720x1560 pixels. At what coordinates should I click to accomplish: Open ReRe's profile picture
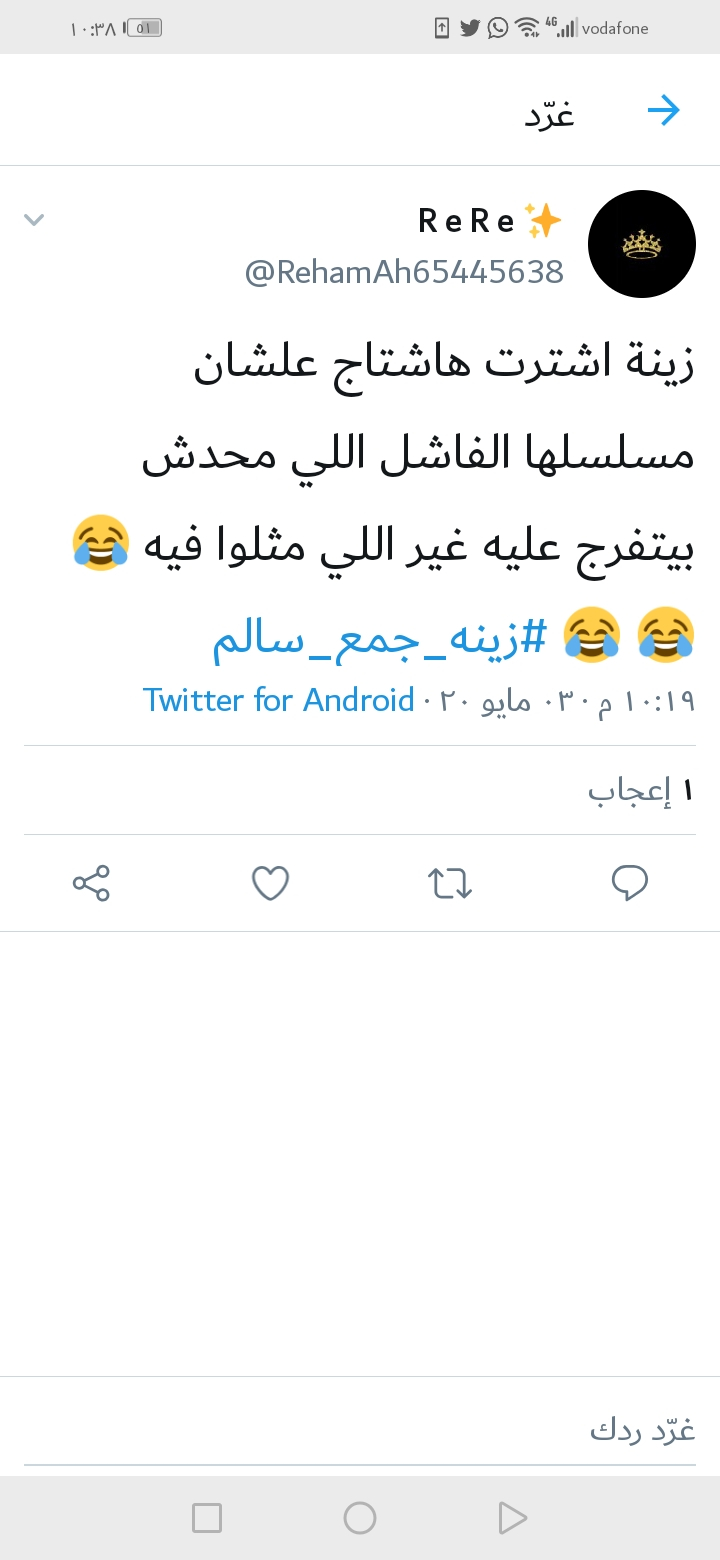point(641,244)
